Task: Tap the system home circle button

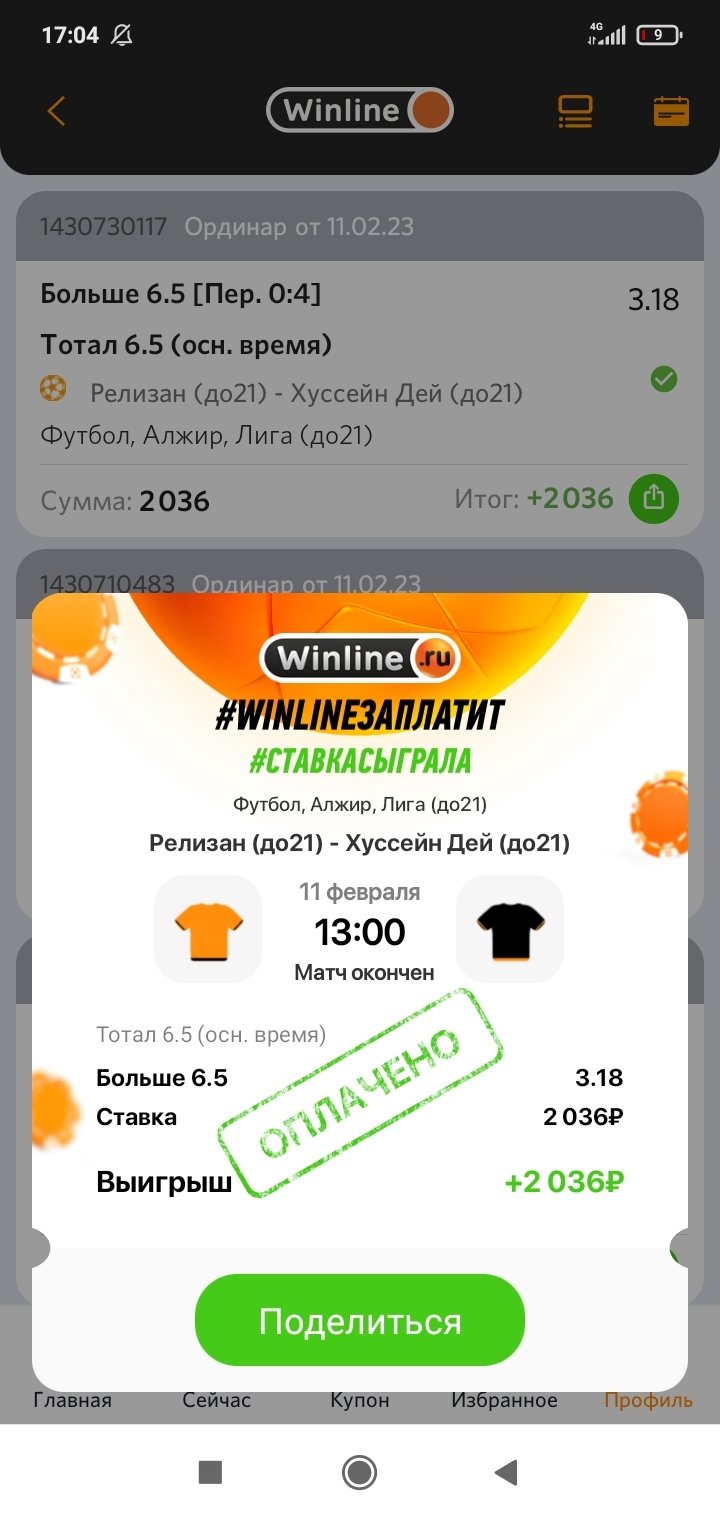Action: tap(359, 1472)
